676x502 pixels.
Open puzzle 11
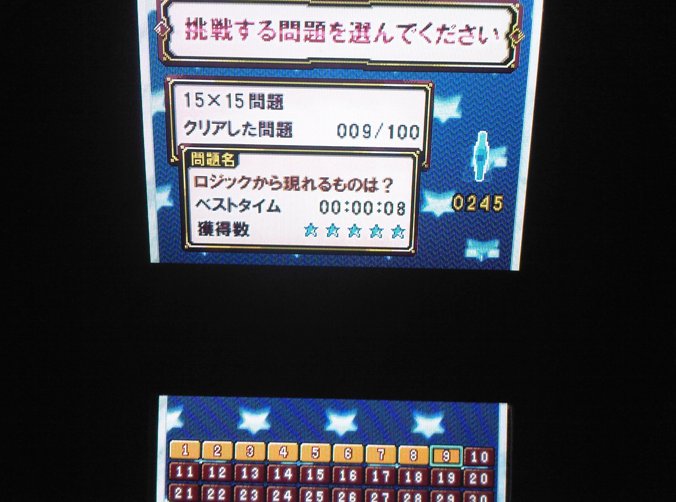(x=186, y=472)
